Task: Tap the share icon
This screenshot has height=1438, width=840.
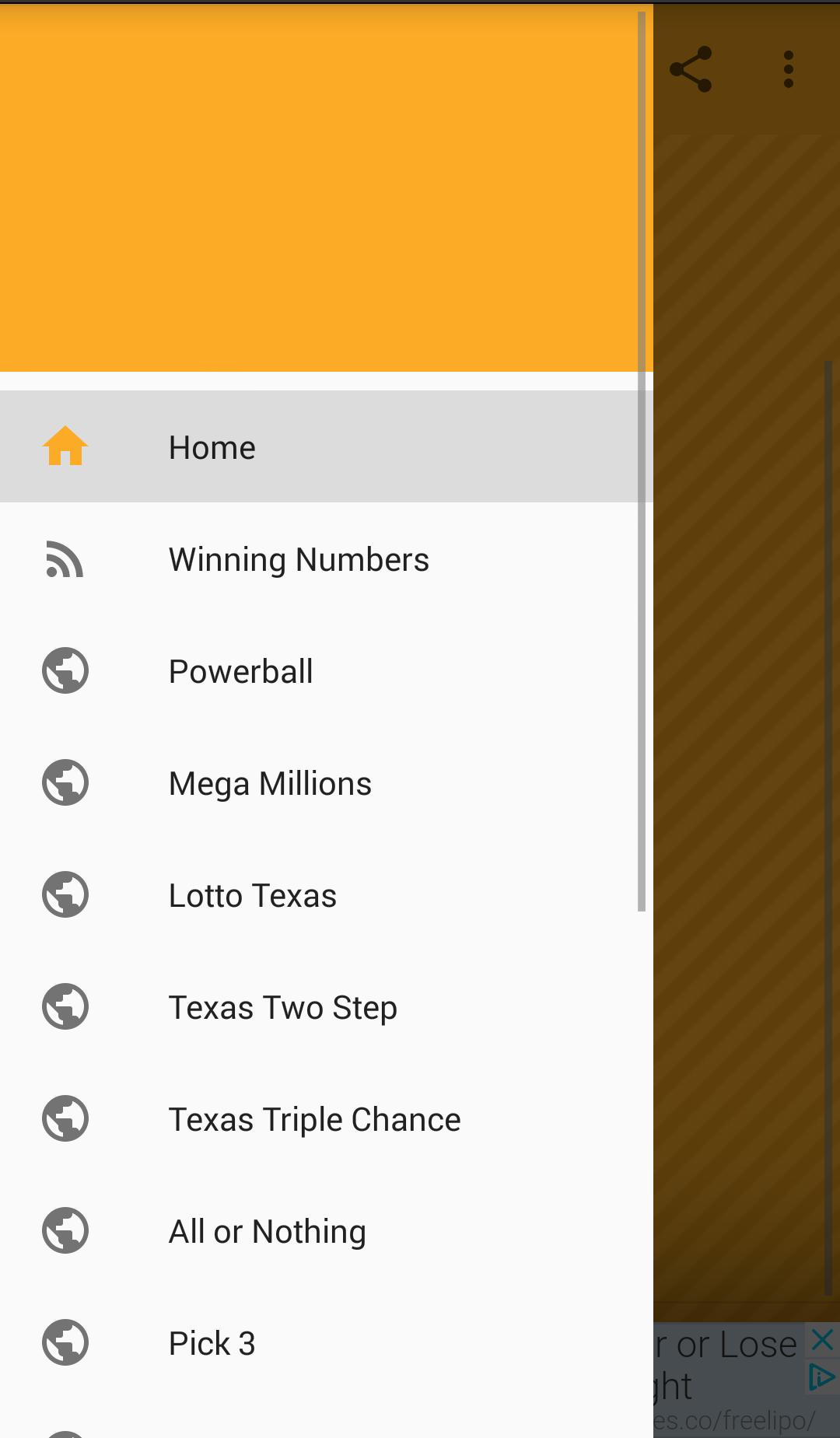Action: [691, 69]
